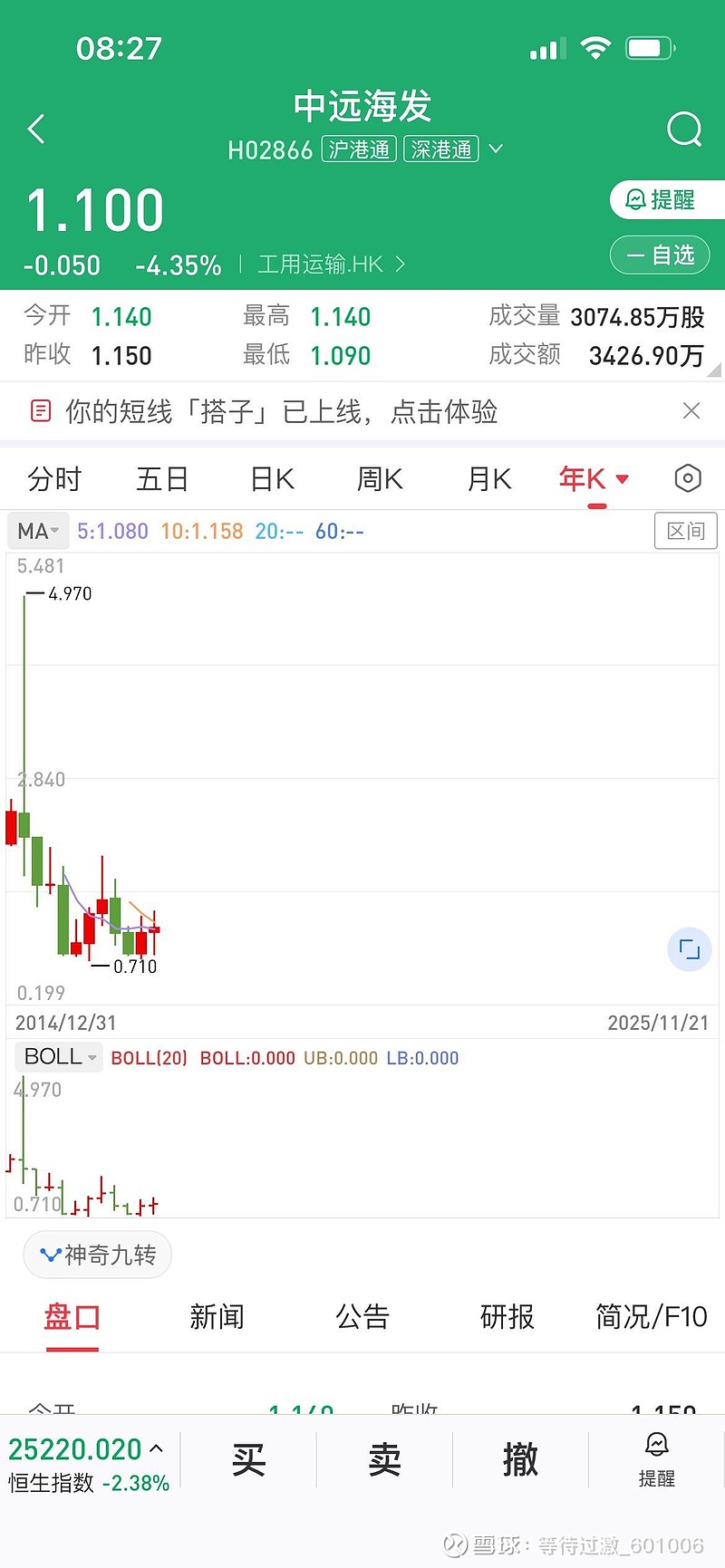Switch to the 分时 chart tab
725x1568 pixels.
click(x=54, y=478)
